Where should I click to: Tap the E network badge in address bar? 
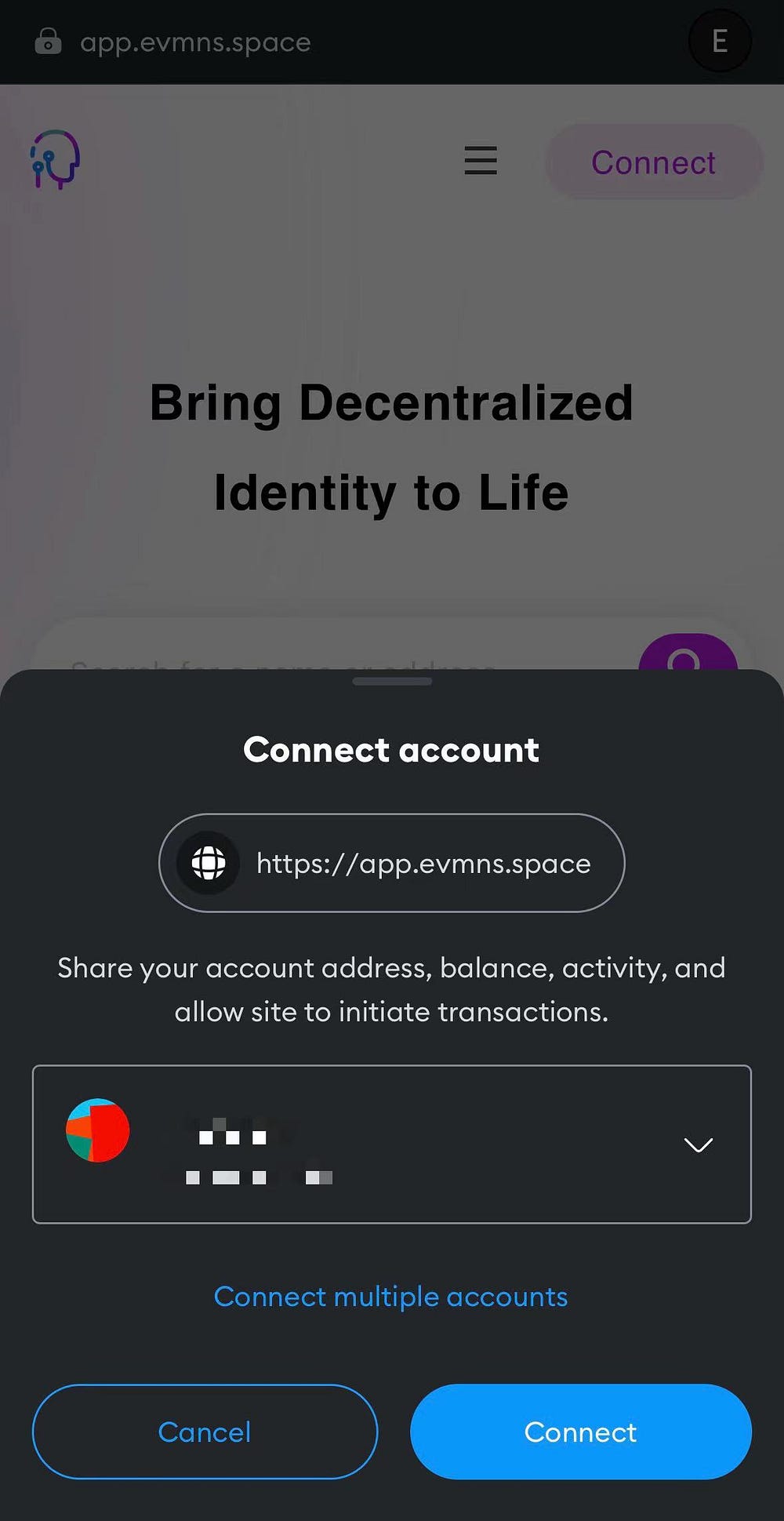[x=719, y=41]
